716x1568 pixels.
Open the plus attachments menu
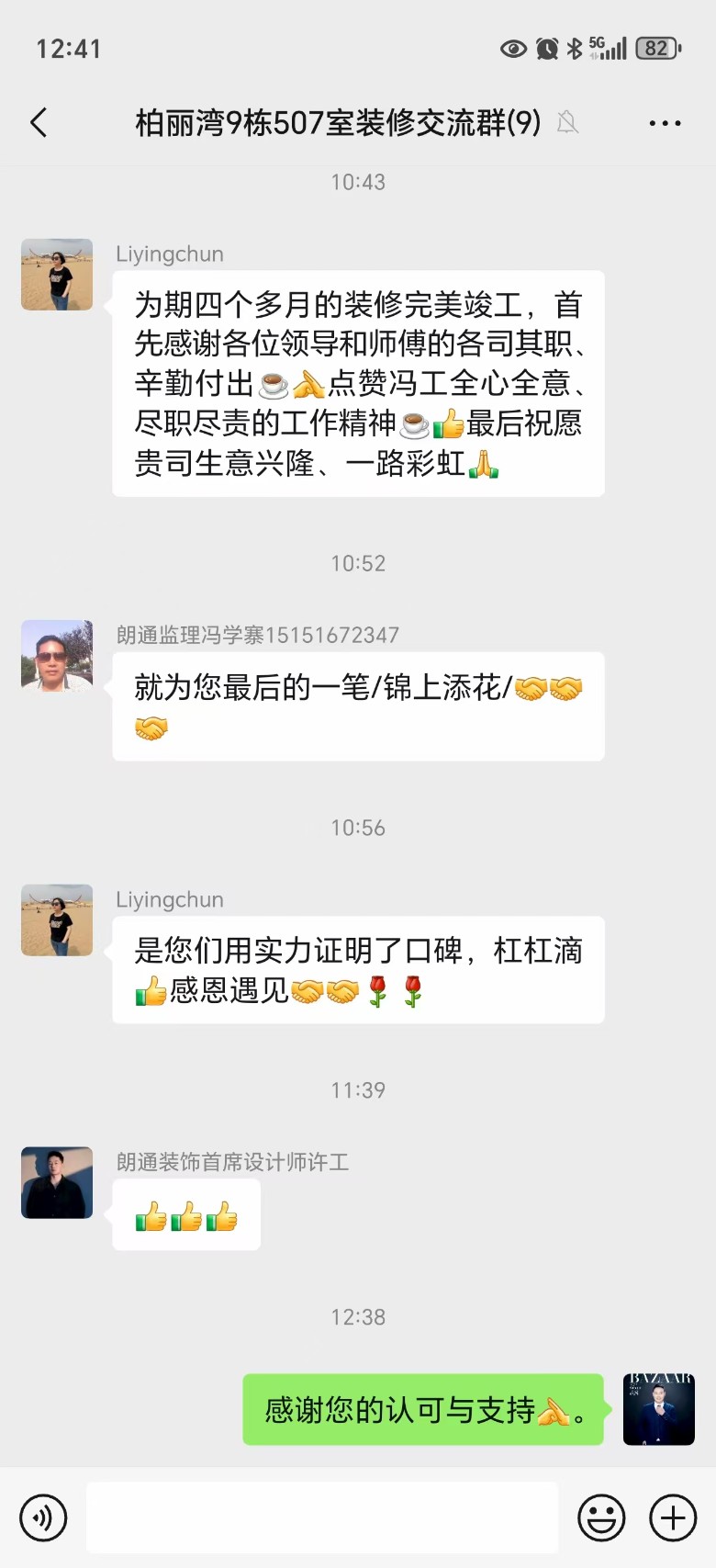673,1517
